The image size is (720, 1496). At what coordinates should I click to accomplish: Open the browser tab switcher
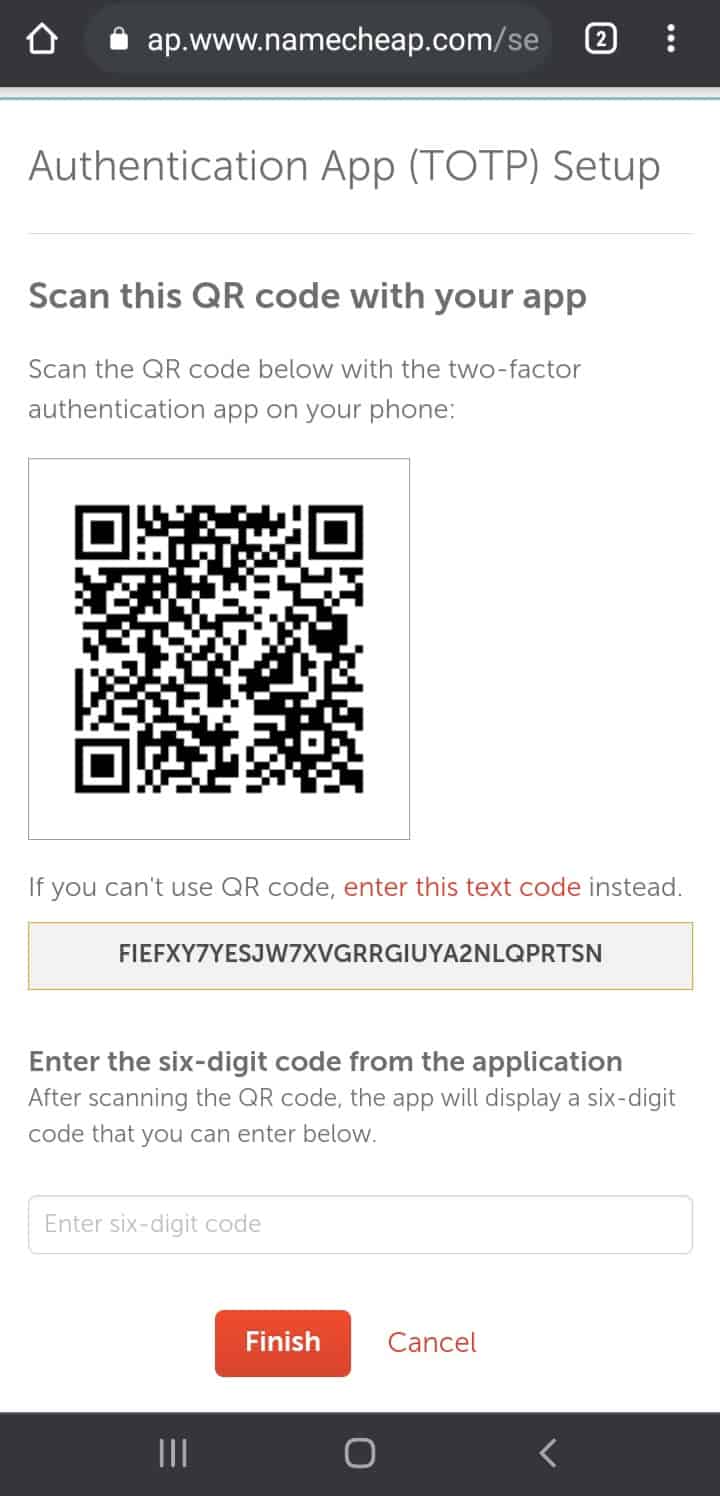pos(599,40)
